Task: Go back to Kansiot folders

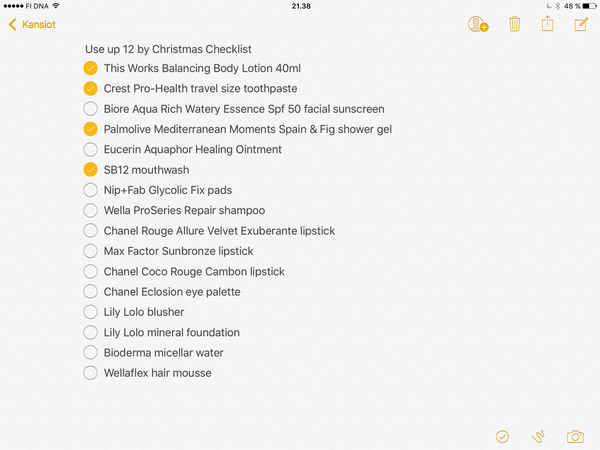Action: click(28, 24)
